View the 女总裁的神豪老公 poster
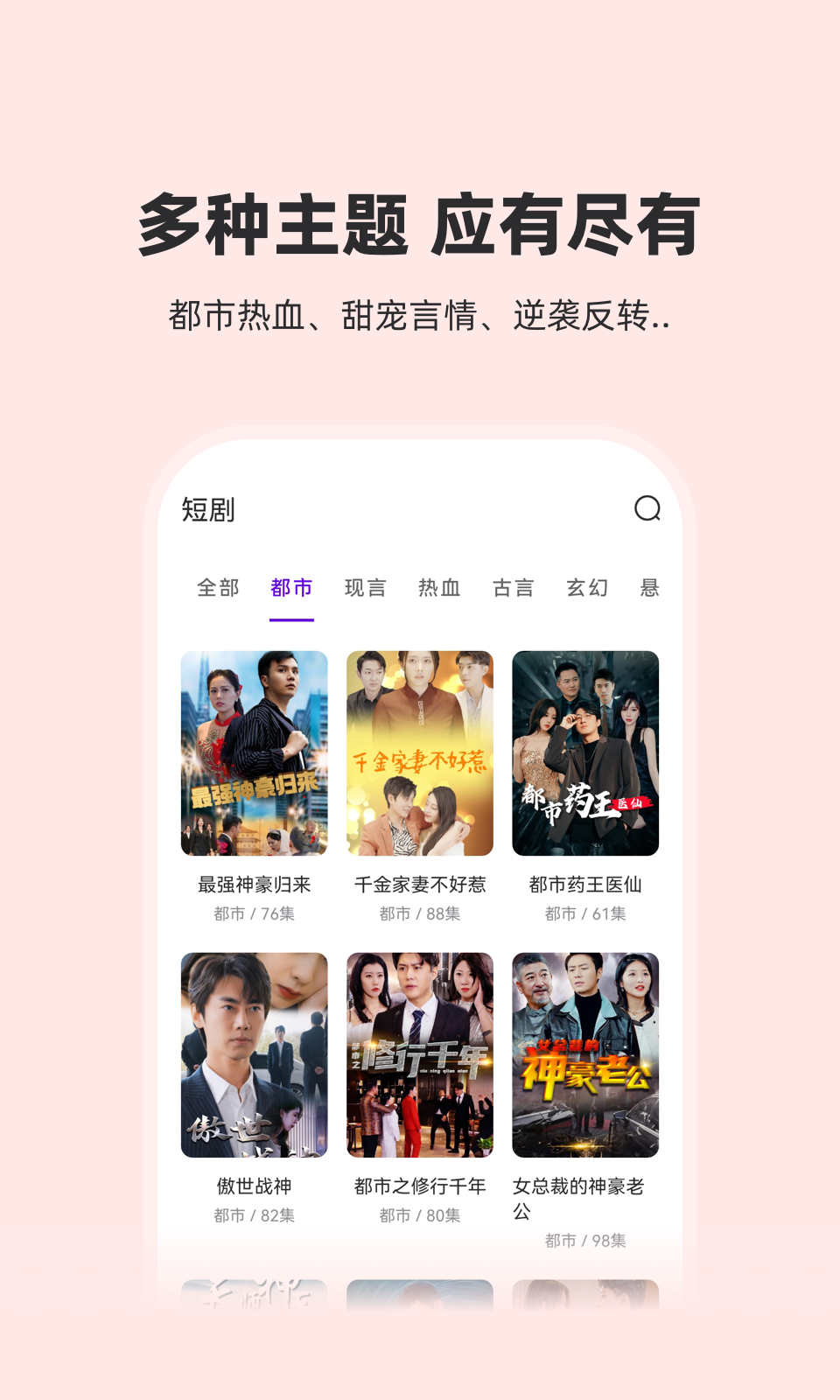The height and width of the screenshot is (1400, 840). coord(585,1054)
